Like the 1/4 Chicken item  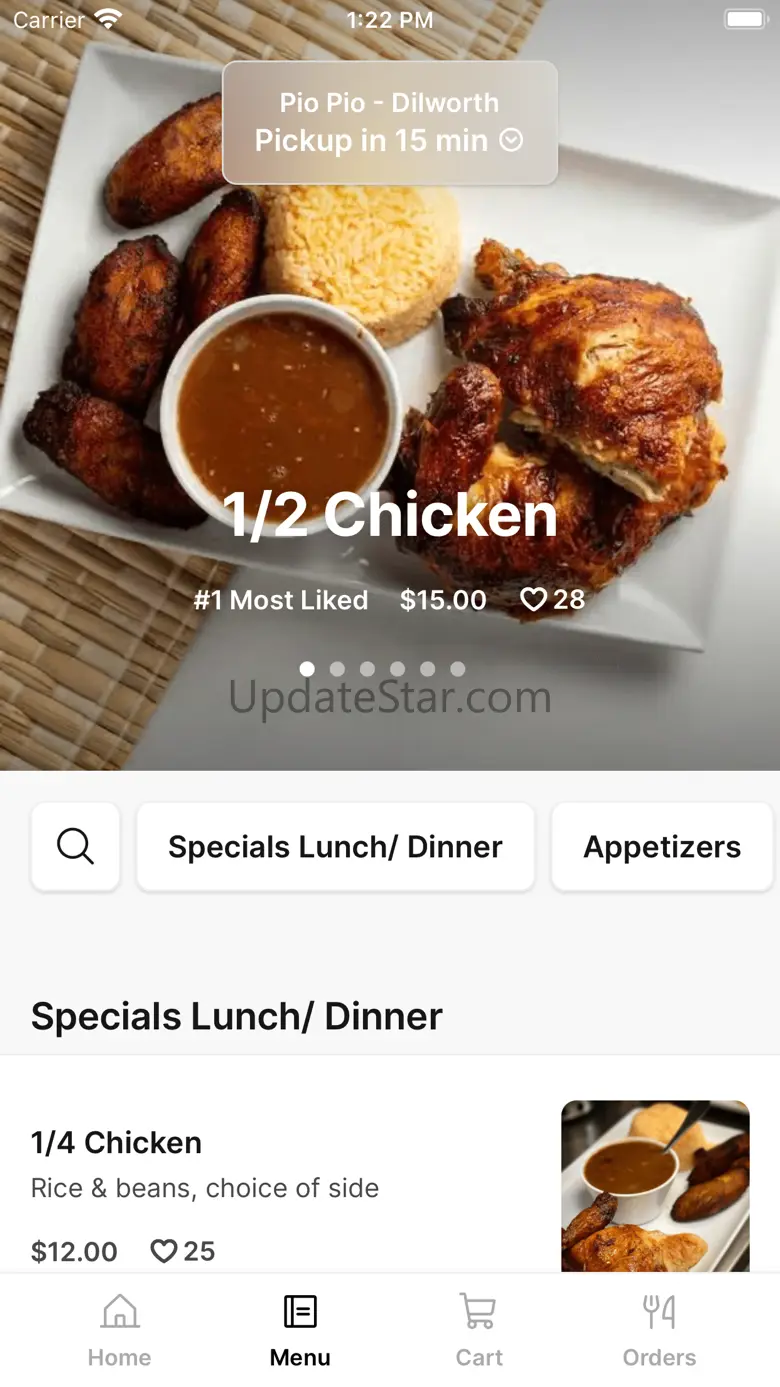(x=164, y=1251)
